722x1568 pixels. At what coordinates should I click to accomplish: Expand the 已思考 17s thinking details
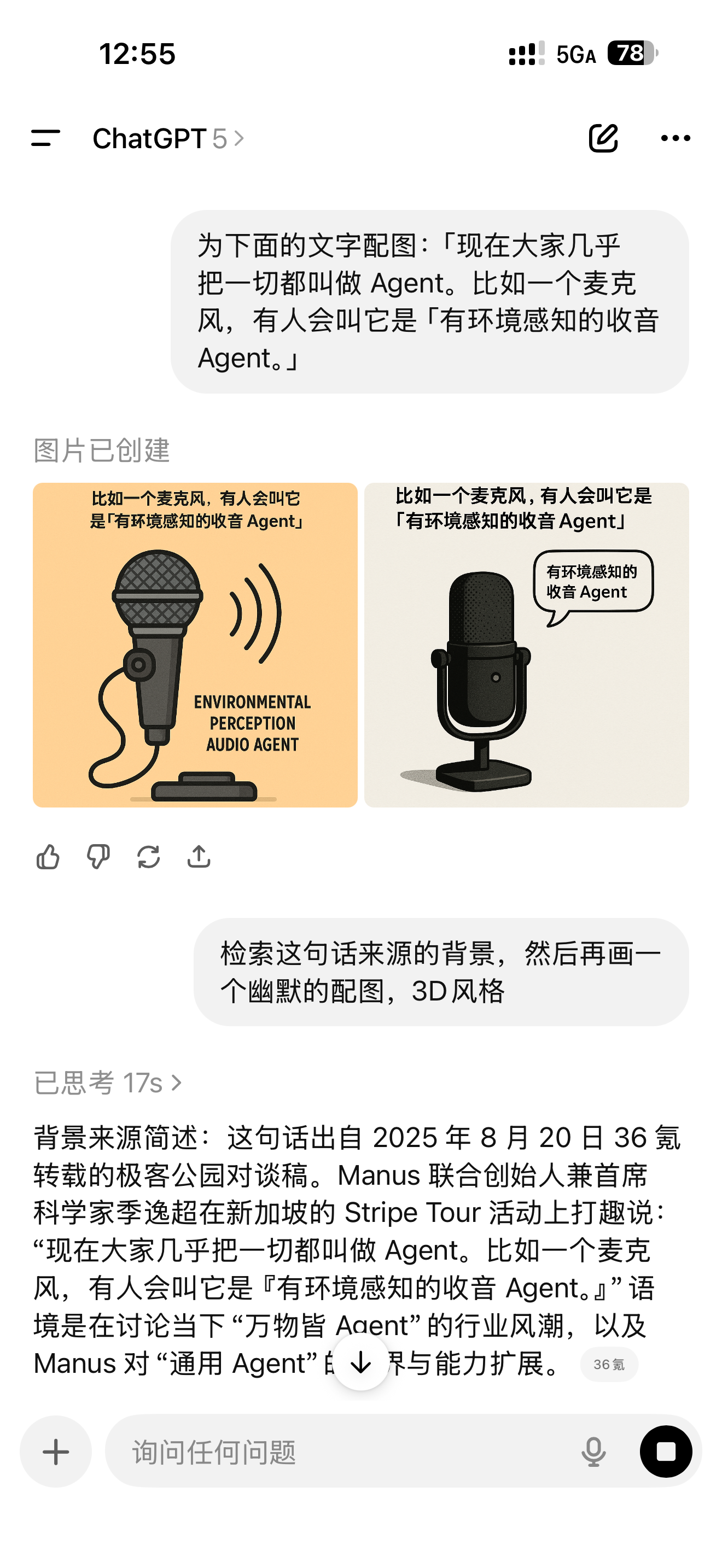(108, 1083)
